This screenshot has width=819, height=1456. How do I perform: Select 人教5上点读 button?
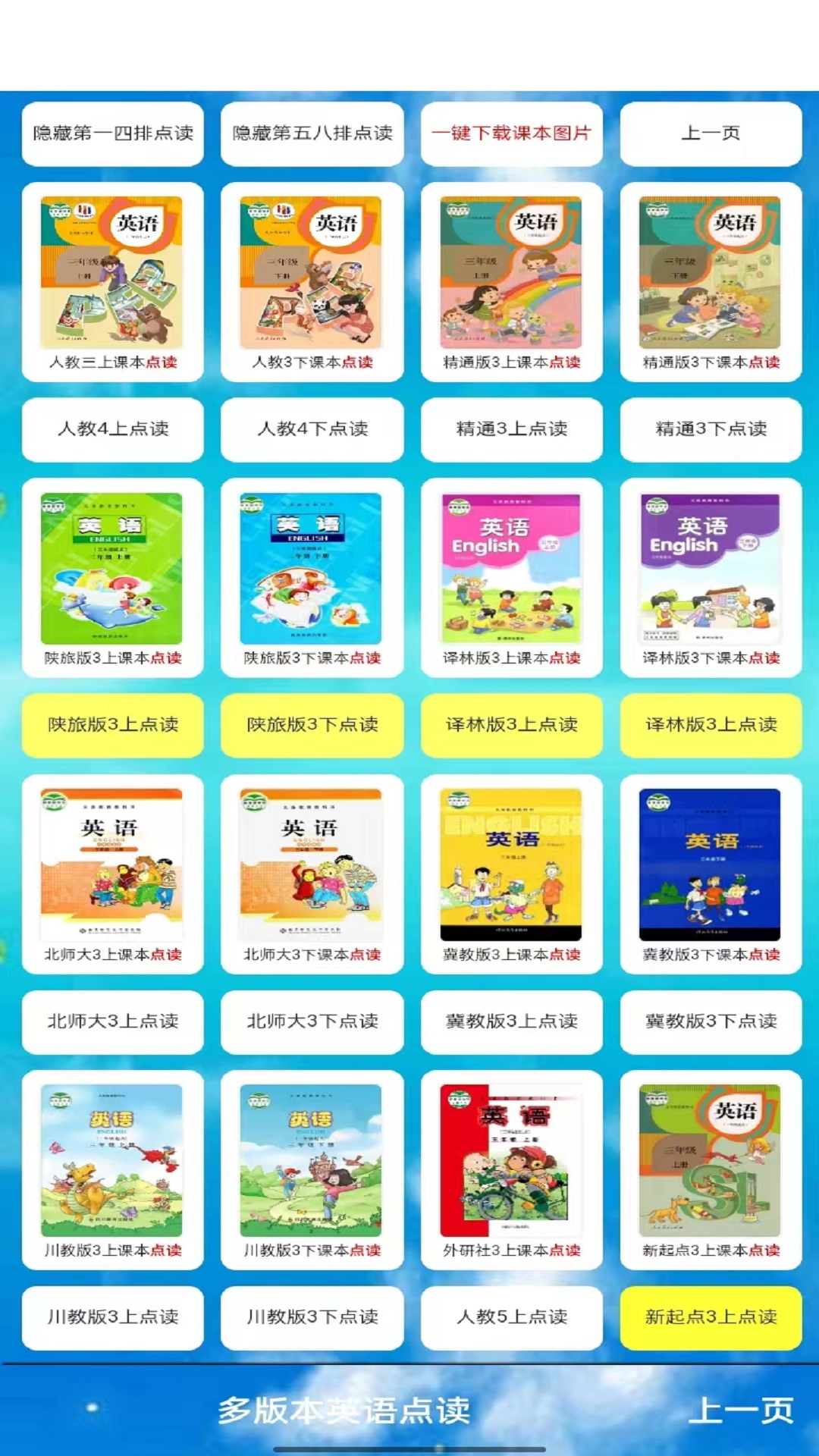(512, 1317)
